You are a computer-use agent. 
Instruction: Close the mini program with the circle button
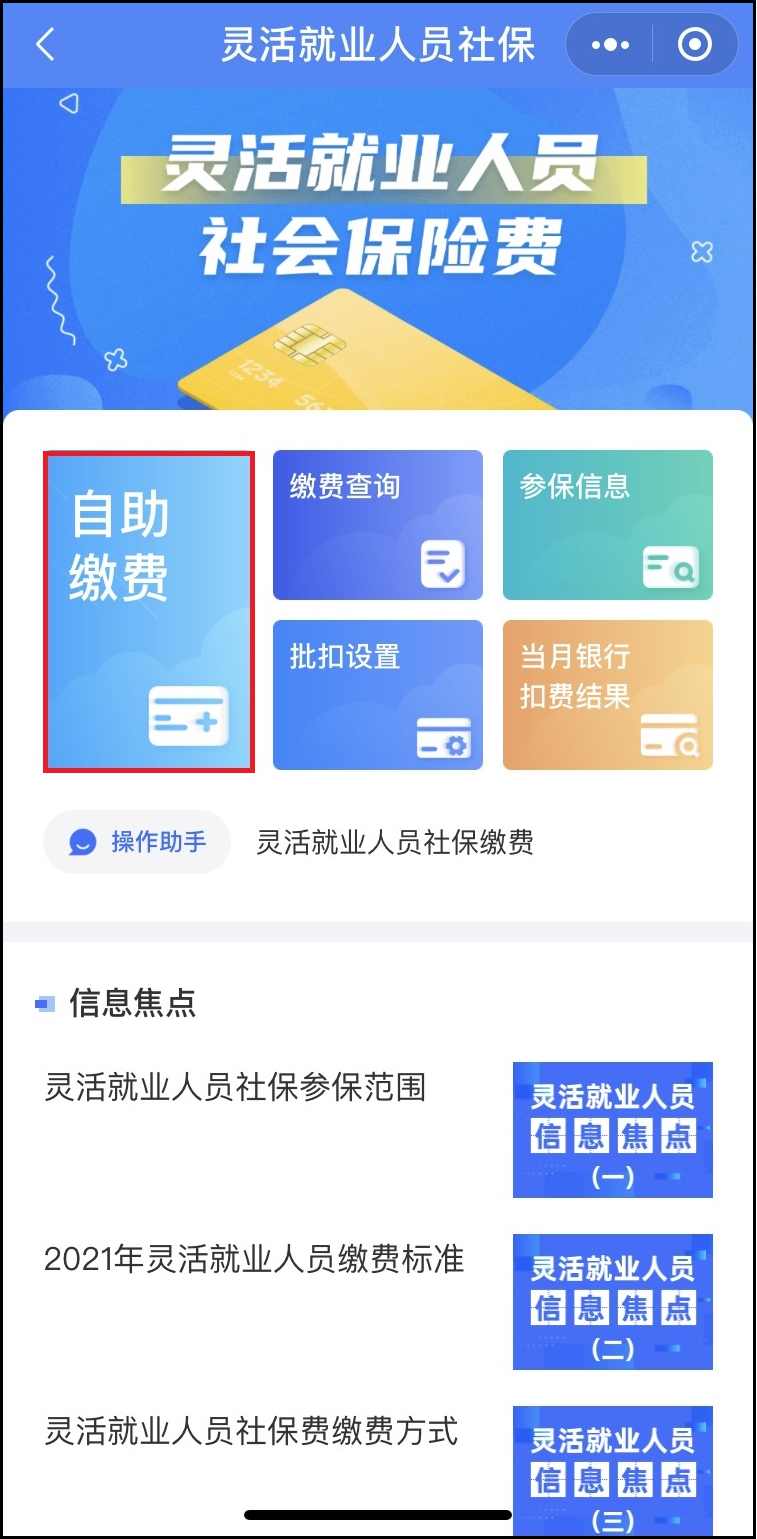694,45
